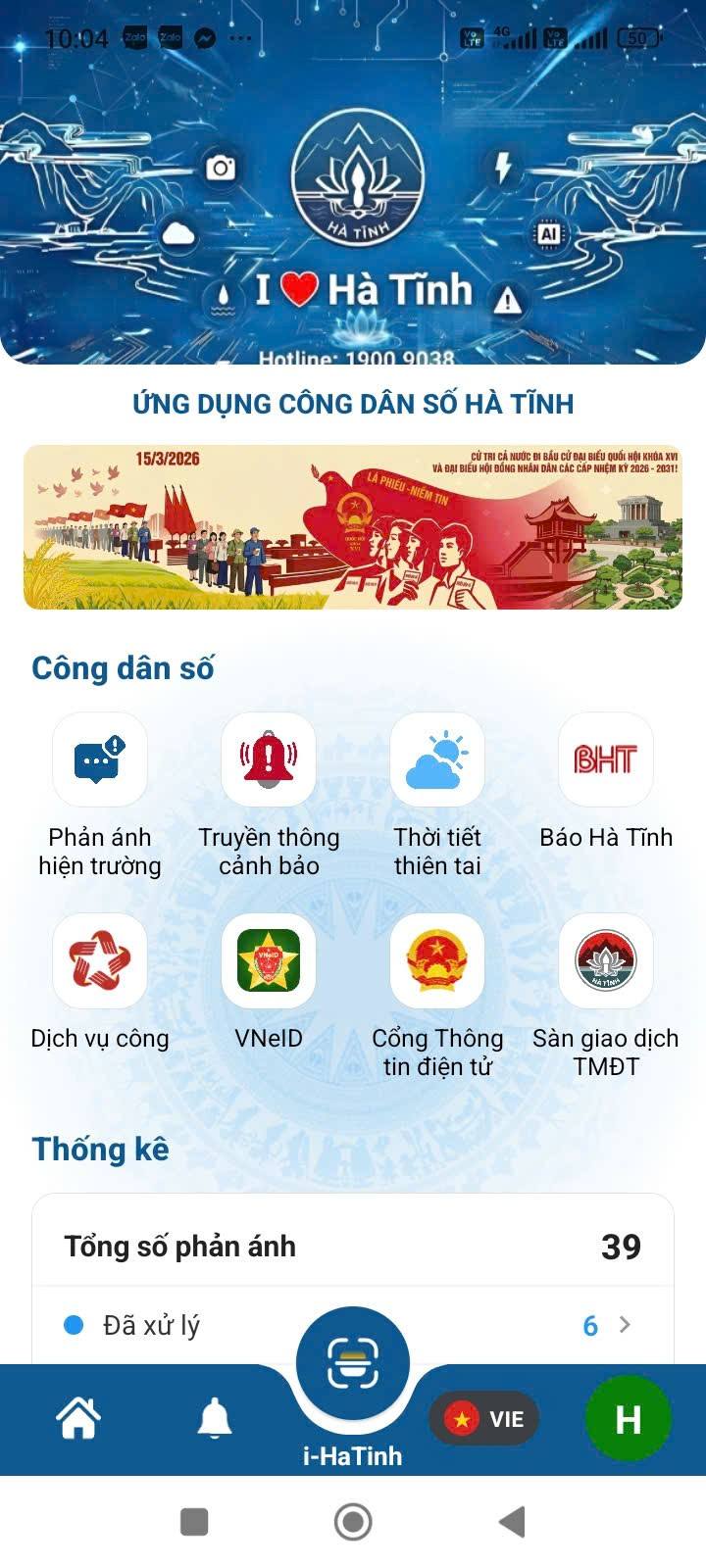Image resolution: width=706 pixels, height=1568 pixels.
Task: Open Phản ánh hiện trường
Action: 100,760
